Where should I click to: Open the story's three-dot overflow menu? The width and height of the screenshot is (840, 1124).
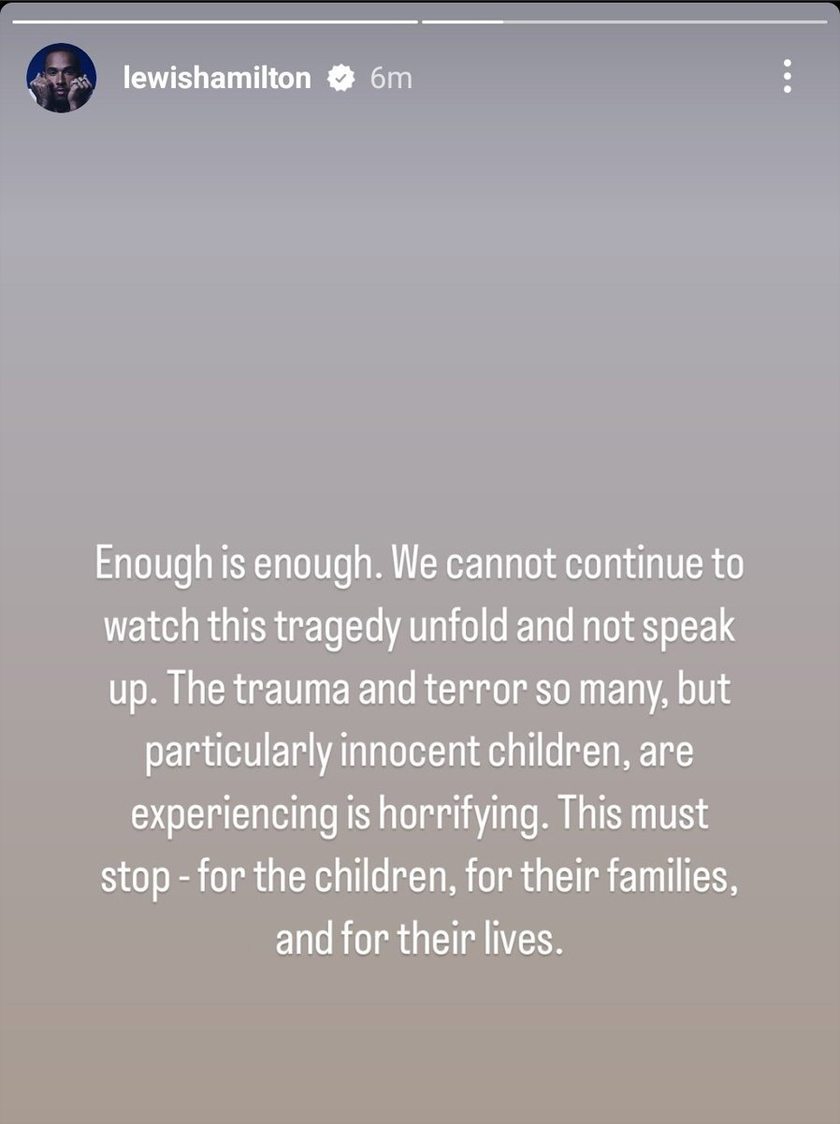(x=788, y=76)
